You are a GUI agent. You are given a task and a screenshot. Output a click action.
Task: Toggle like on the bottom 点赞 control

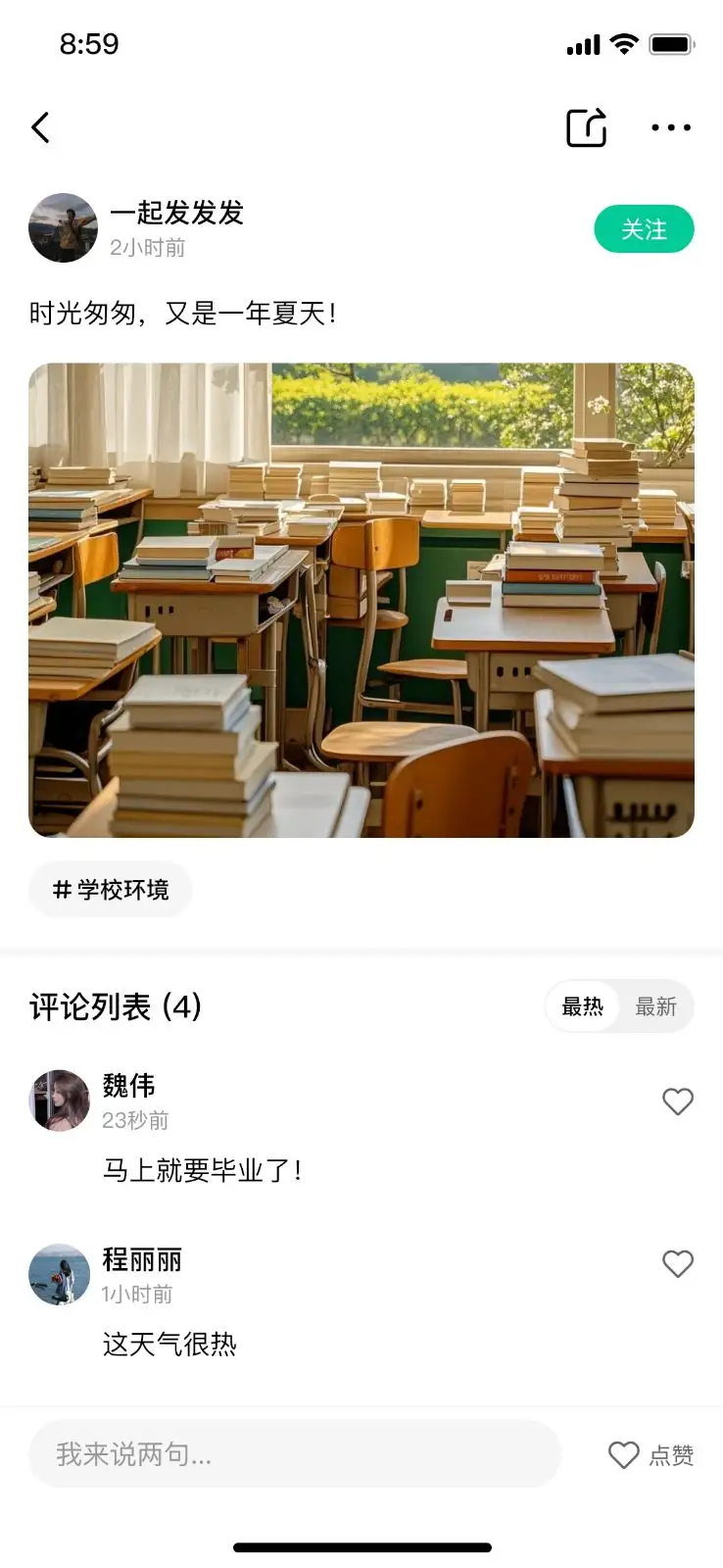[651, 1455]
